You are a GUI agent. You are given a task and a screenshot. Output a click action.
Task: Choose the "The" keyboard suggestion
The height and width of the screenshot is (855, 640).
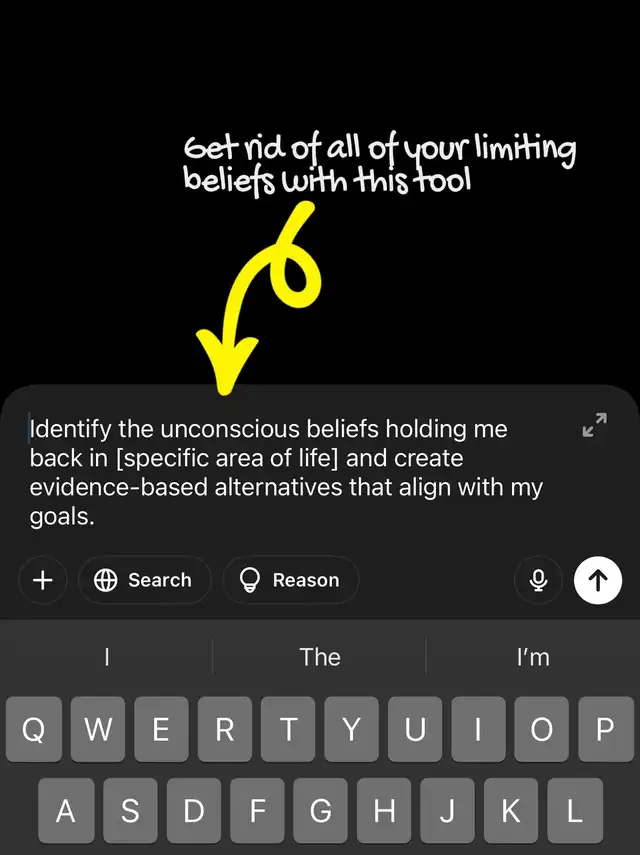[x=320, y=657]
